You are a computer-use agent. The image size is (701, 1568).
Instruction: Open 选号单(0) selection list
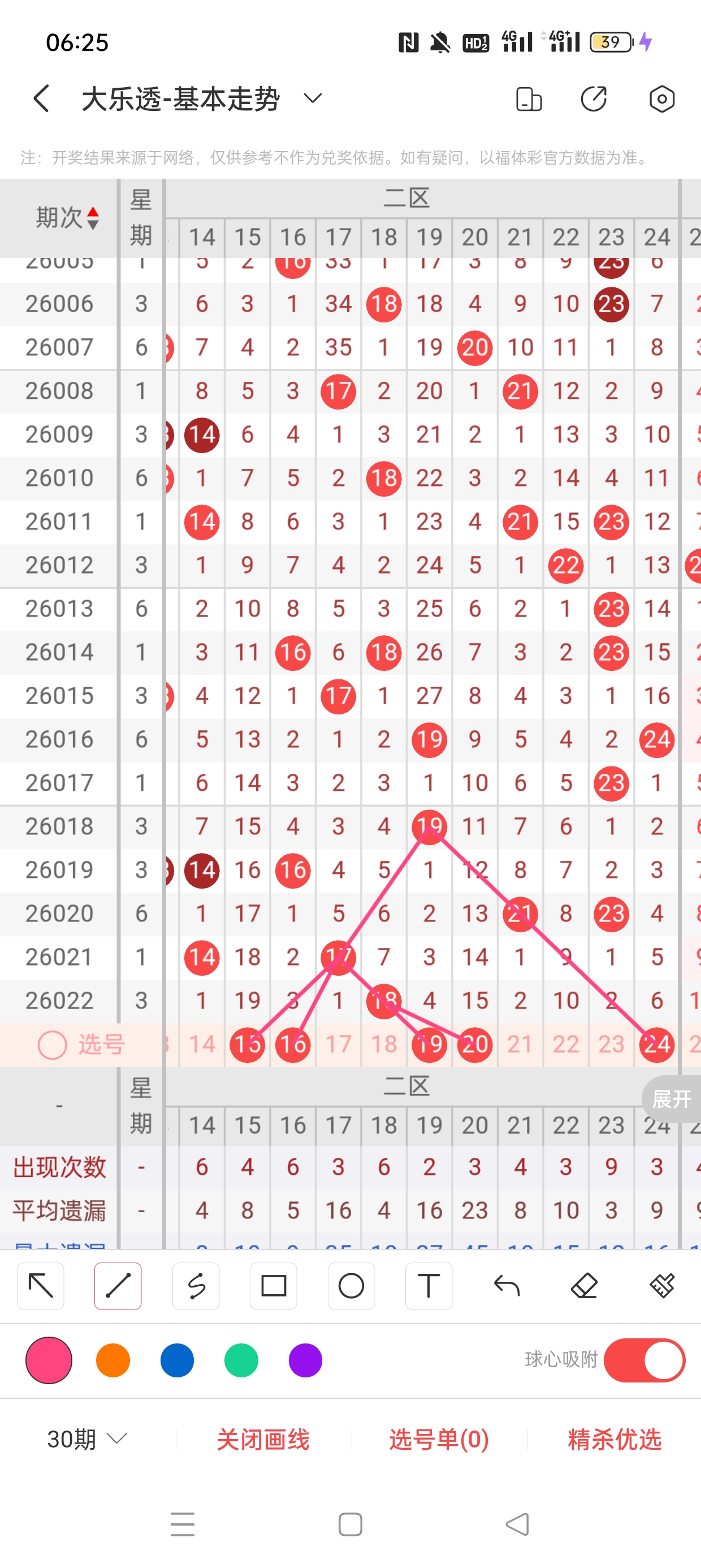click(439, 1439)
